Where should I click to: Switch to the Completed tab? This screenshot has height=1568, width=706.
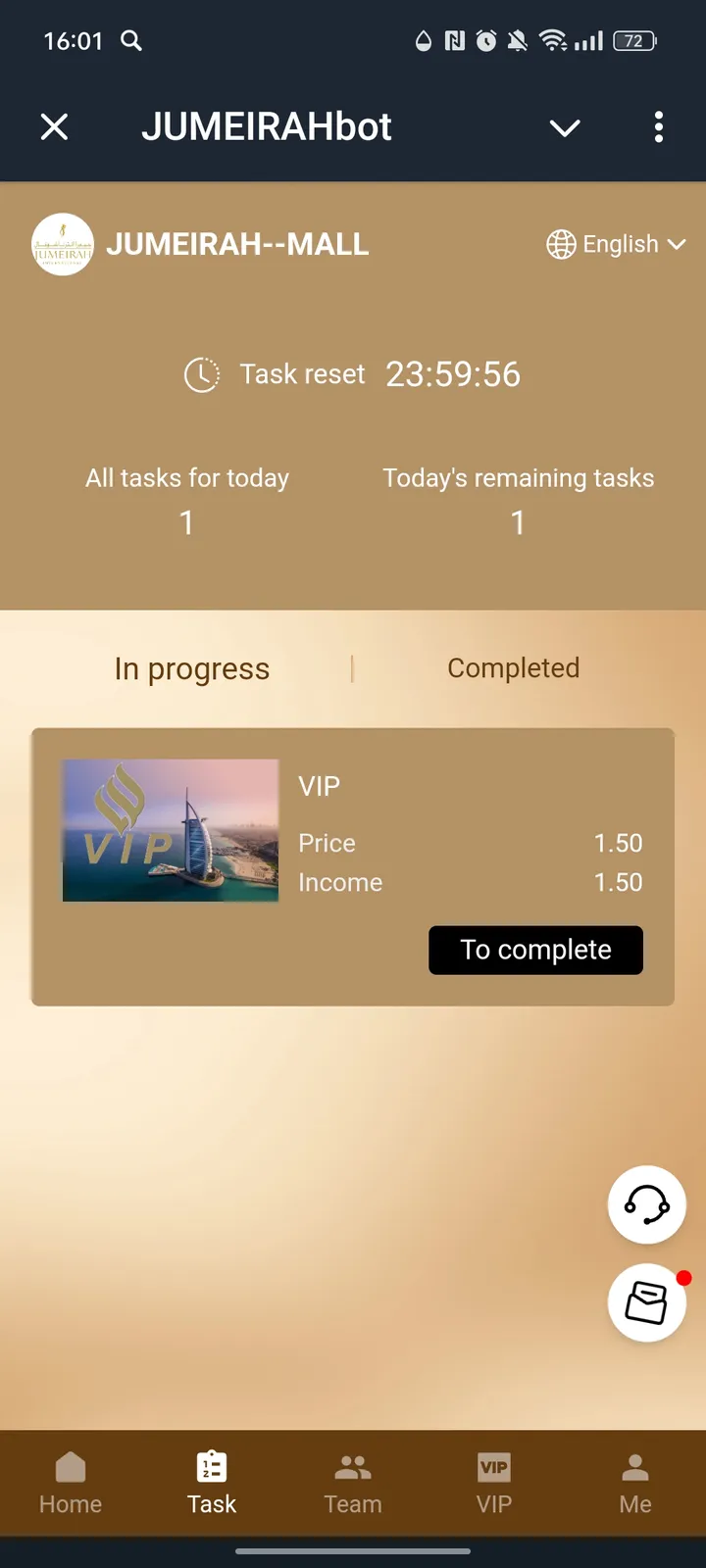click(x=513, y=668)
